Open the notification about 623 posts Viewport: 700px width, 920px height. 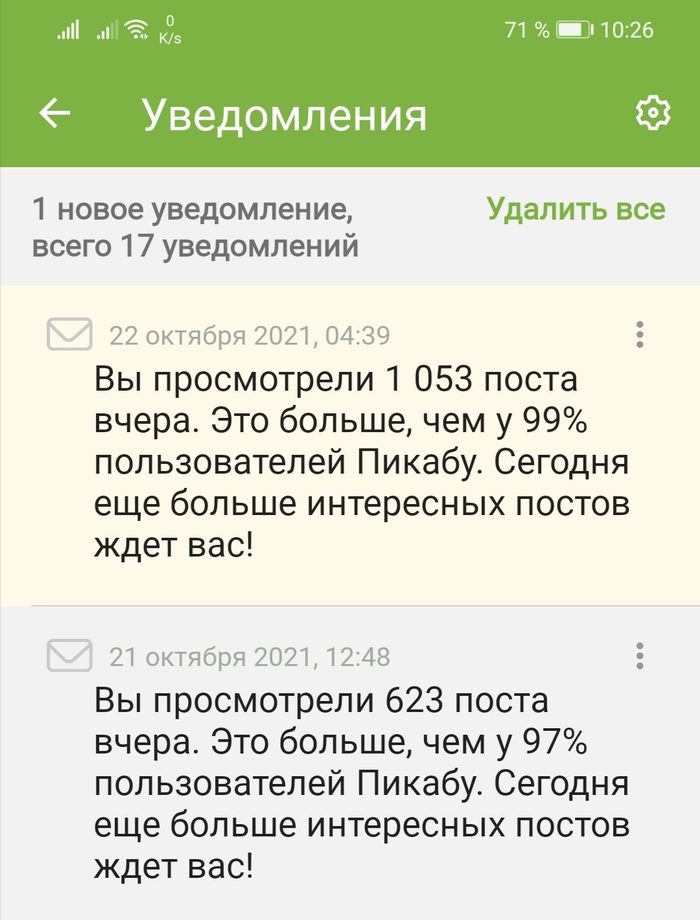(x=360, y=782)
